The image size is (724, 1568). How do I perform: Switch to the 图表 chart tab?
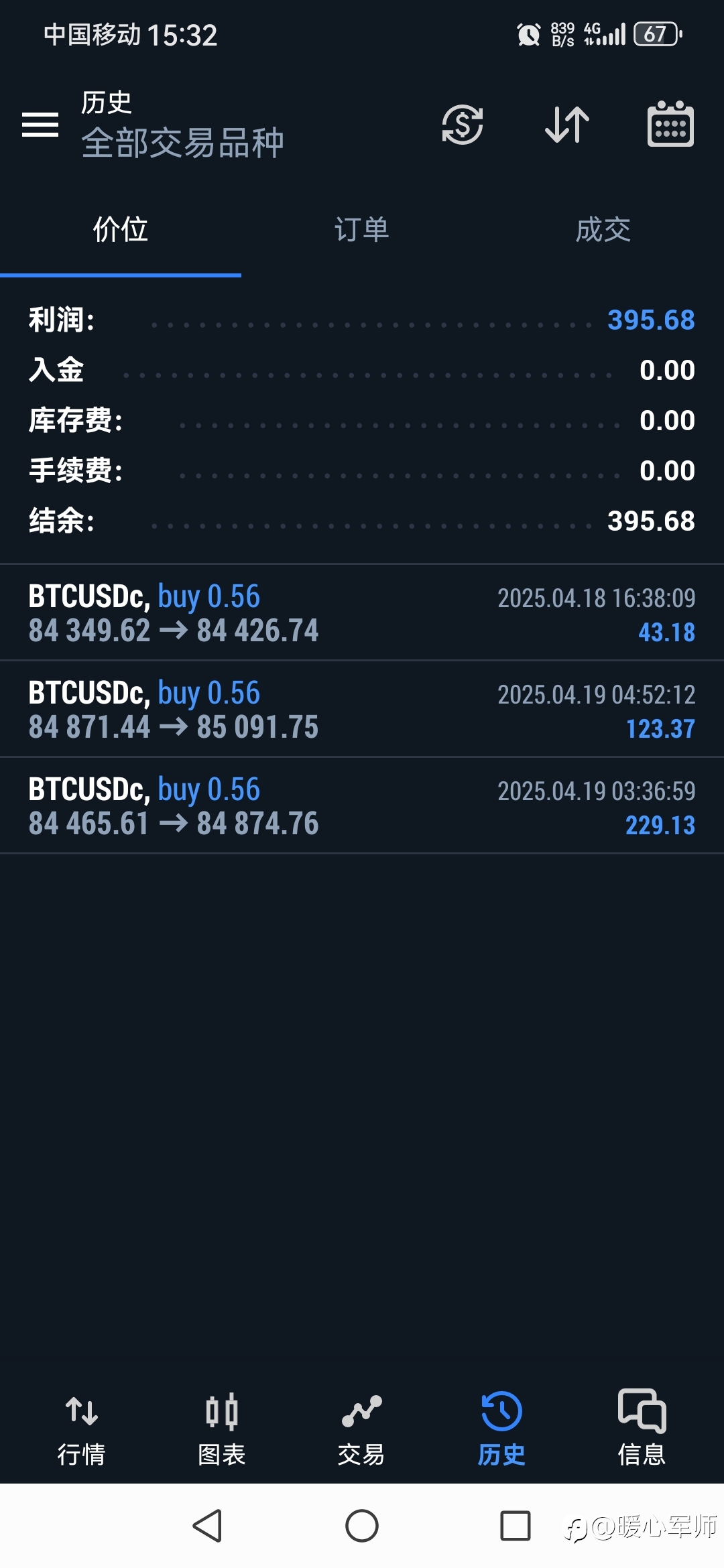221,1428
